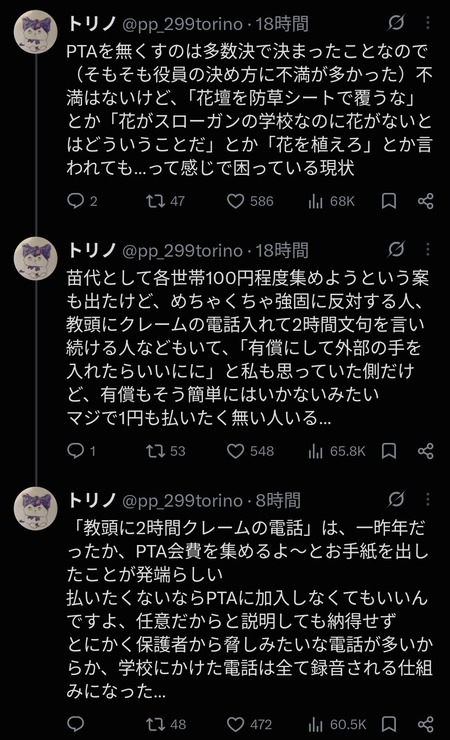Bookmark the tweet with 60.5K views

point(389,724)
